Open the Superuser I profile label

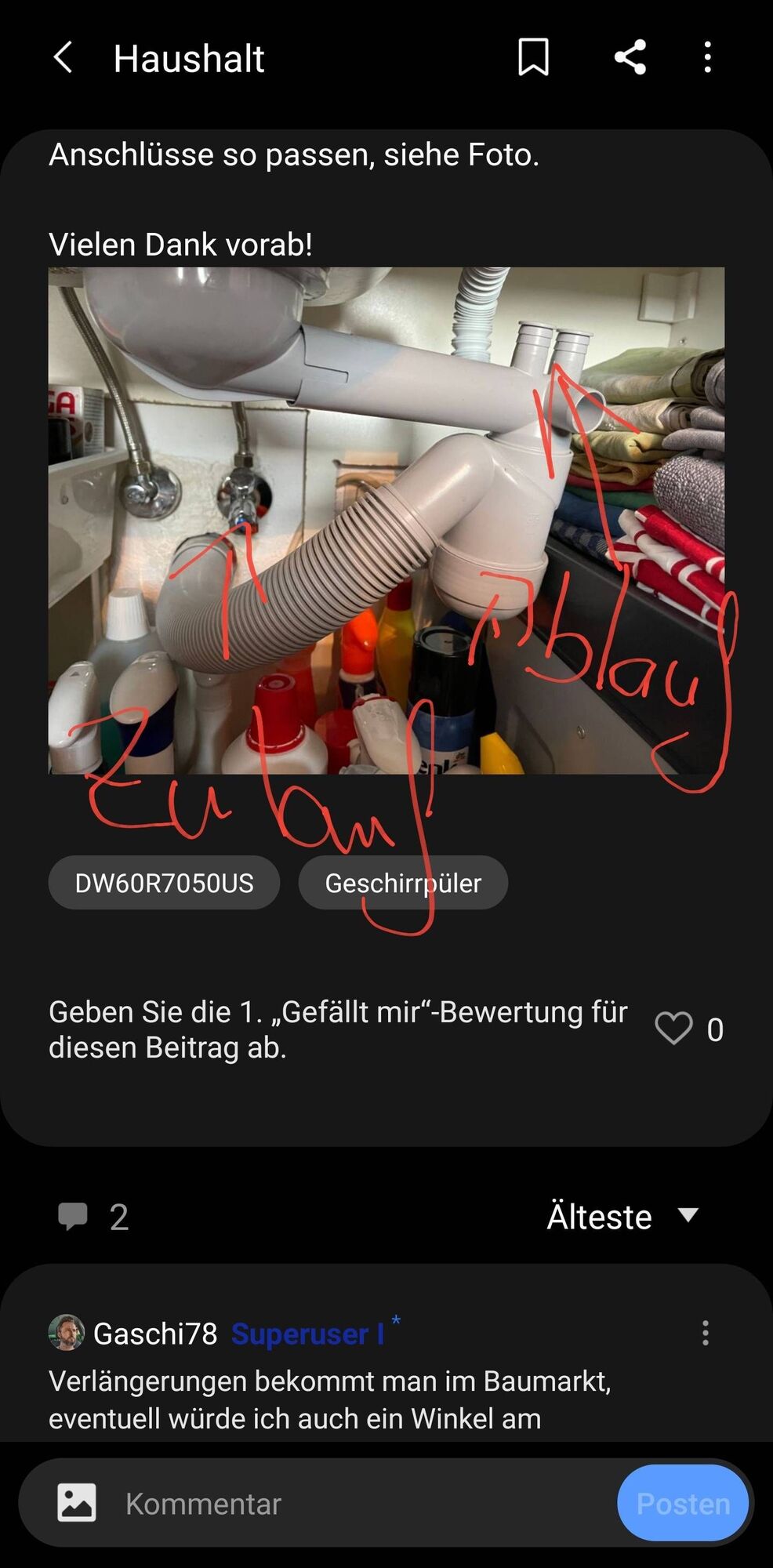[307, 1334]
